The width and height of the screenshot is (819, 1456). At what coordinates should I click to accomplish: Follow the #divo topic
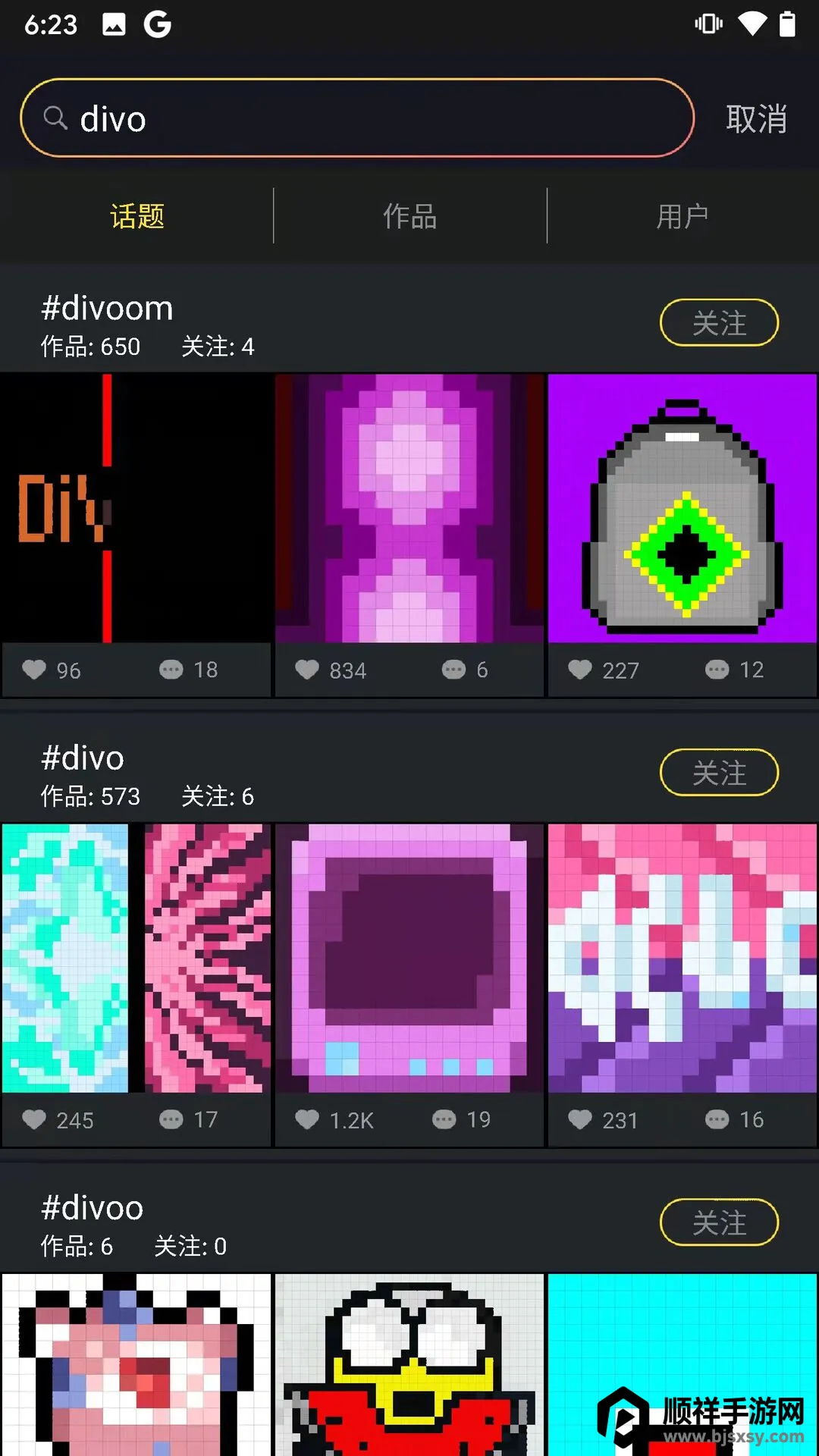pos(719,773)
